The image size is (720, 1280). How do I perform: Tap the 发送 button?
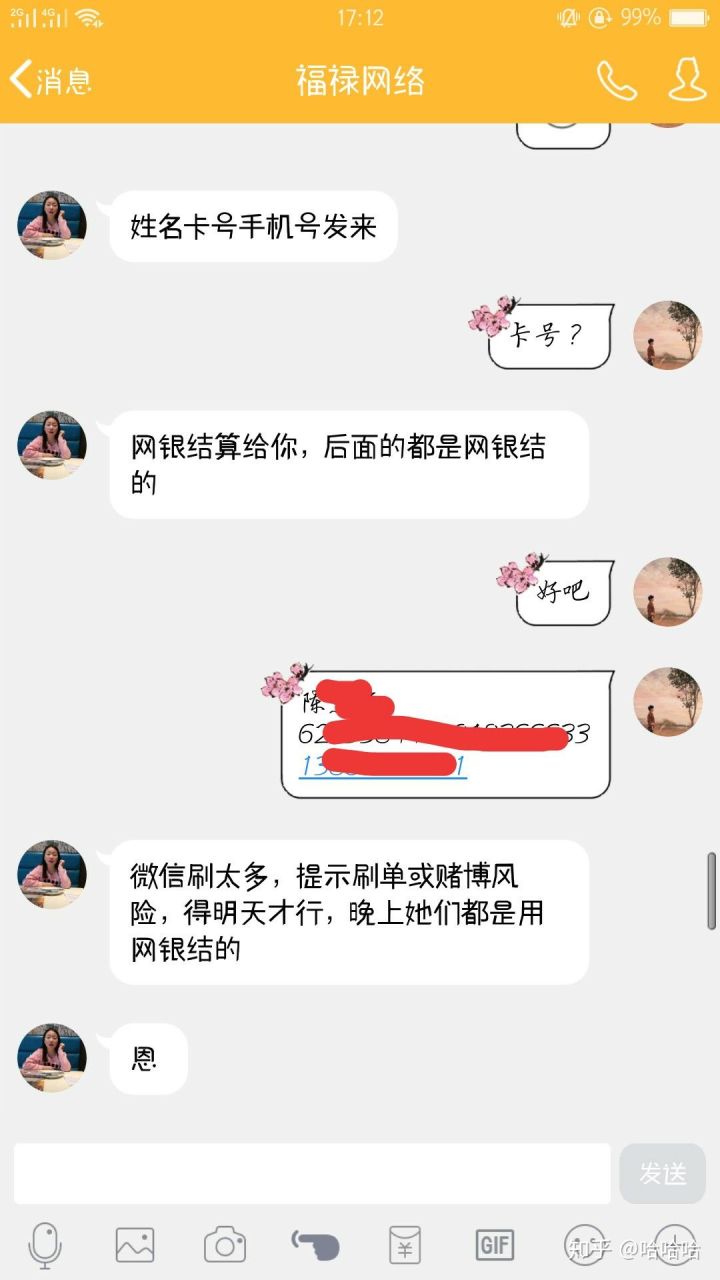pyautogui.click(x=663, y=1173)
